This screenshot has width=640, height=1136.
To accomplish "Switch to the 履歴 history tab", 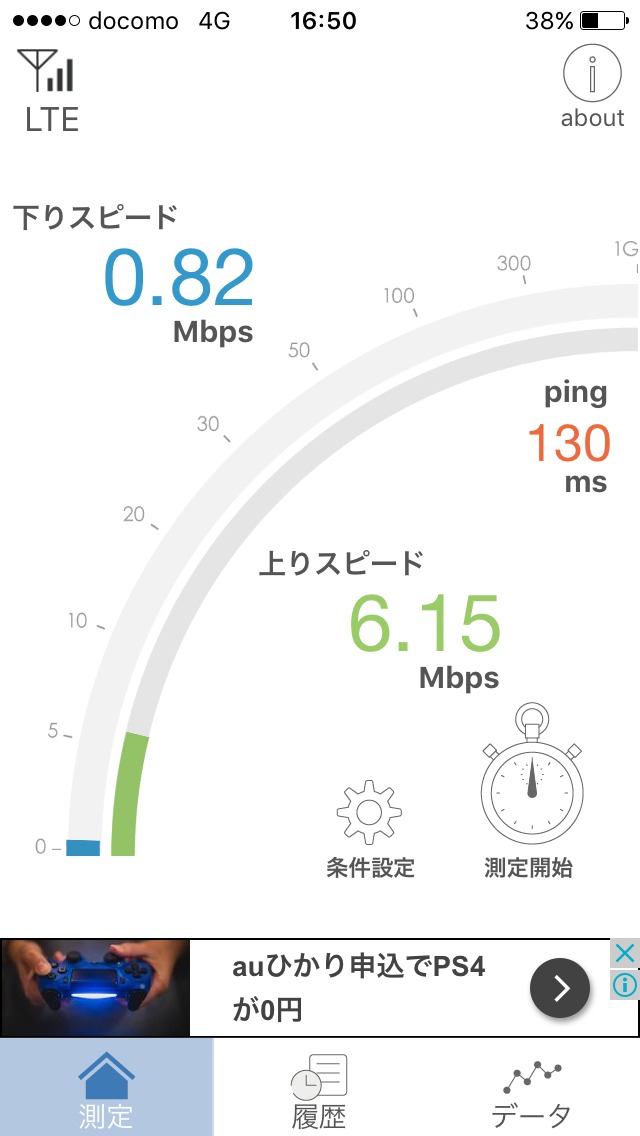I will click(x=320, y=1089).
